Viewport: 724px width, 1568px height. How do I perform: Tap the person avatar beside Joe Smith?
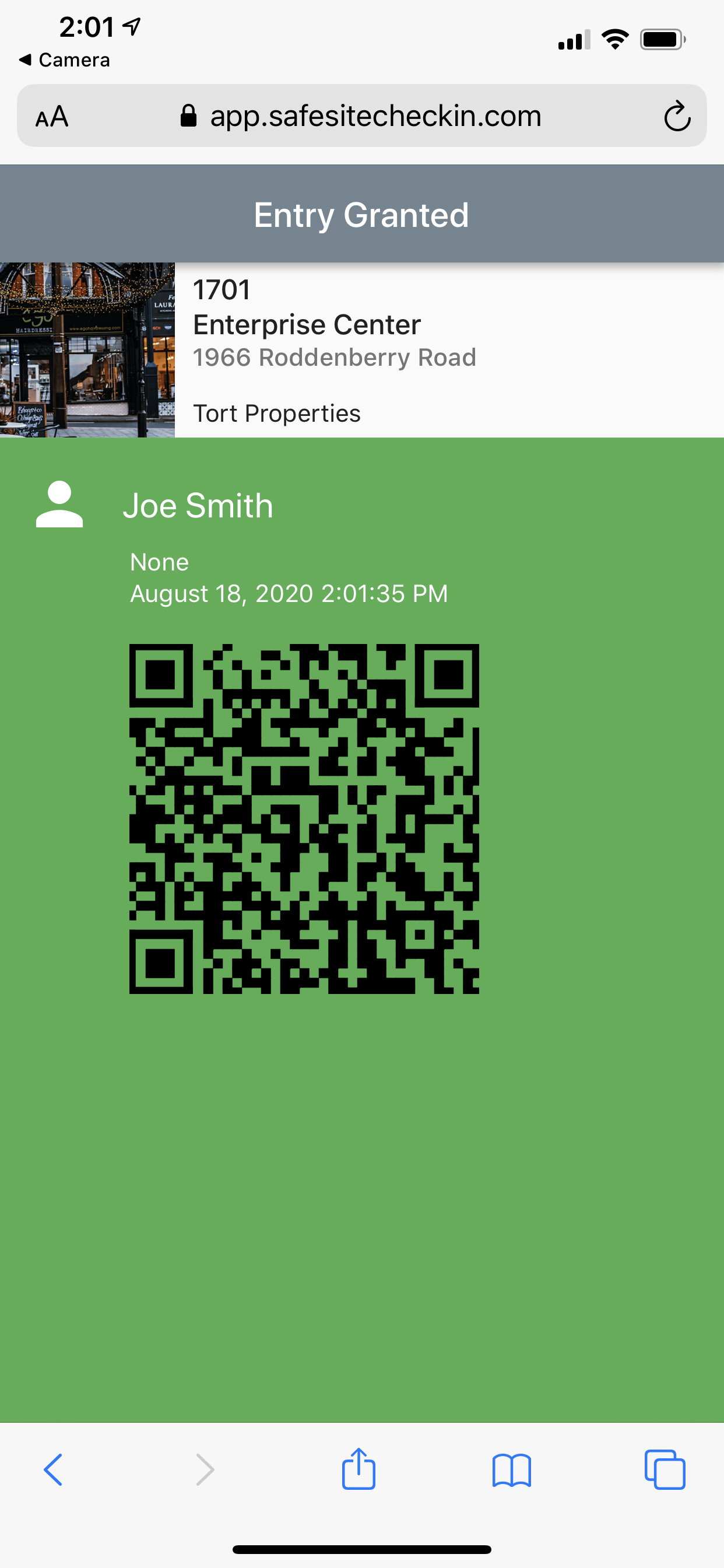(59, 505)
